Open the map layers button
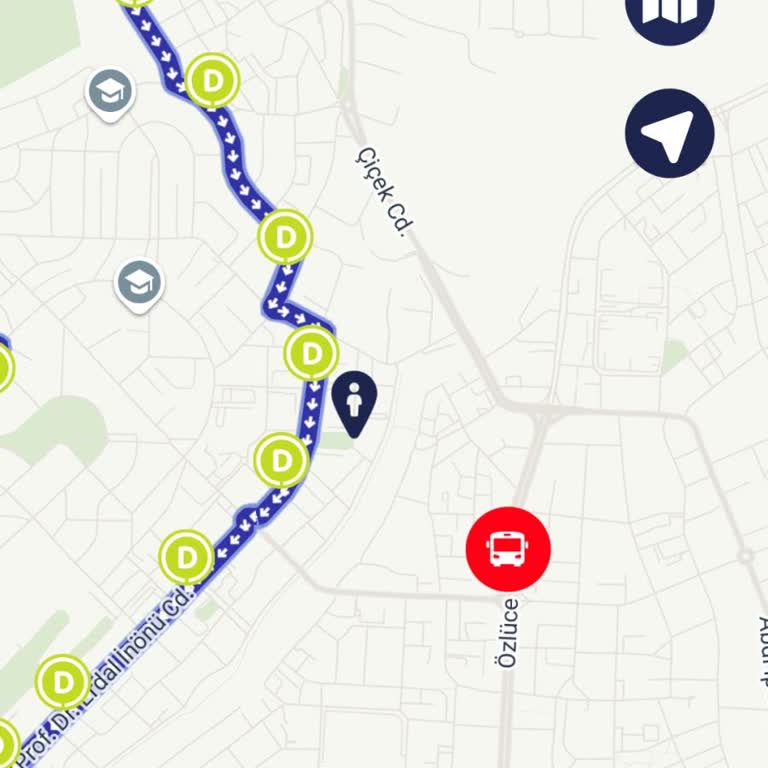 coord(670,12)
